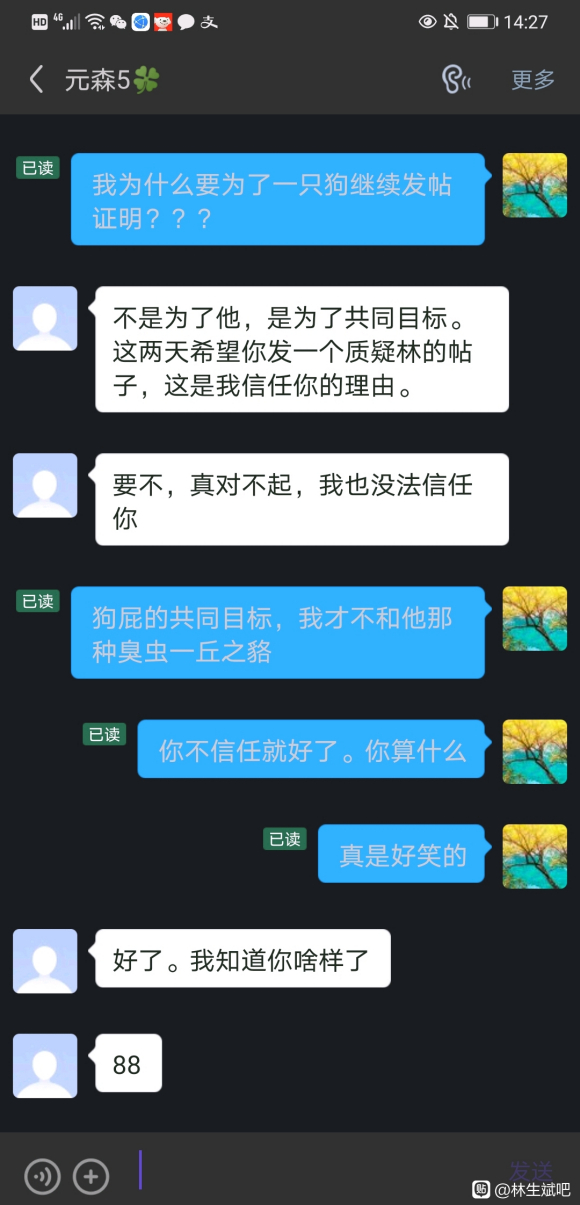Tap the 发送 send button
The height and width of the screenshot is (1205, 580).
[x=531, y=1170]
